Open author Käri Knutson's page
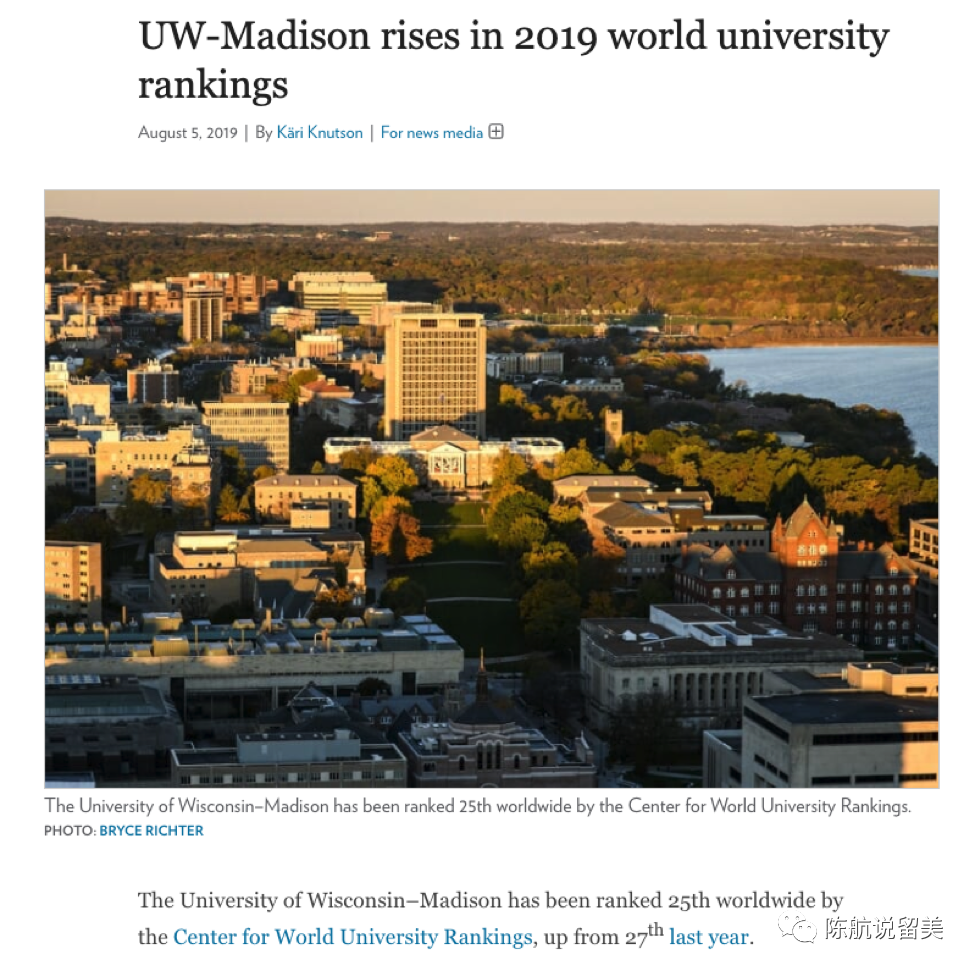The height and width of the screenshot is (971, 975). click(319, 133)
